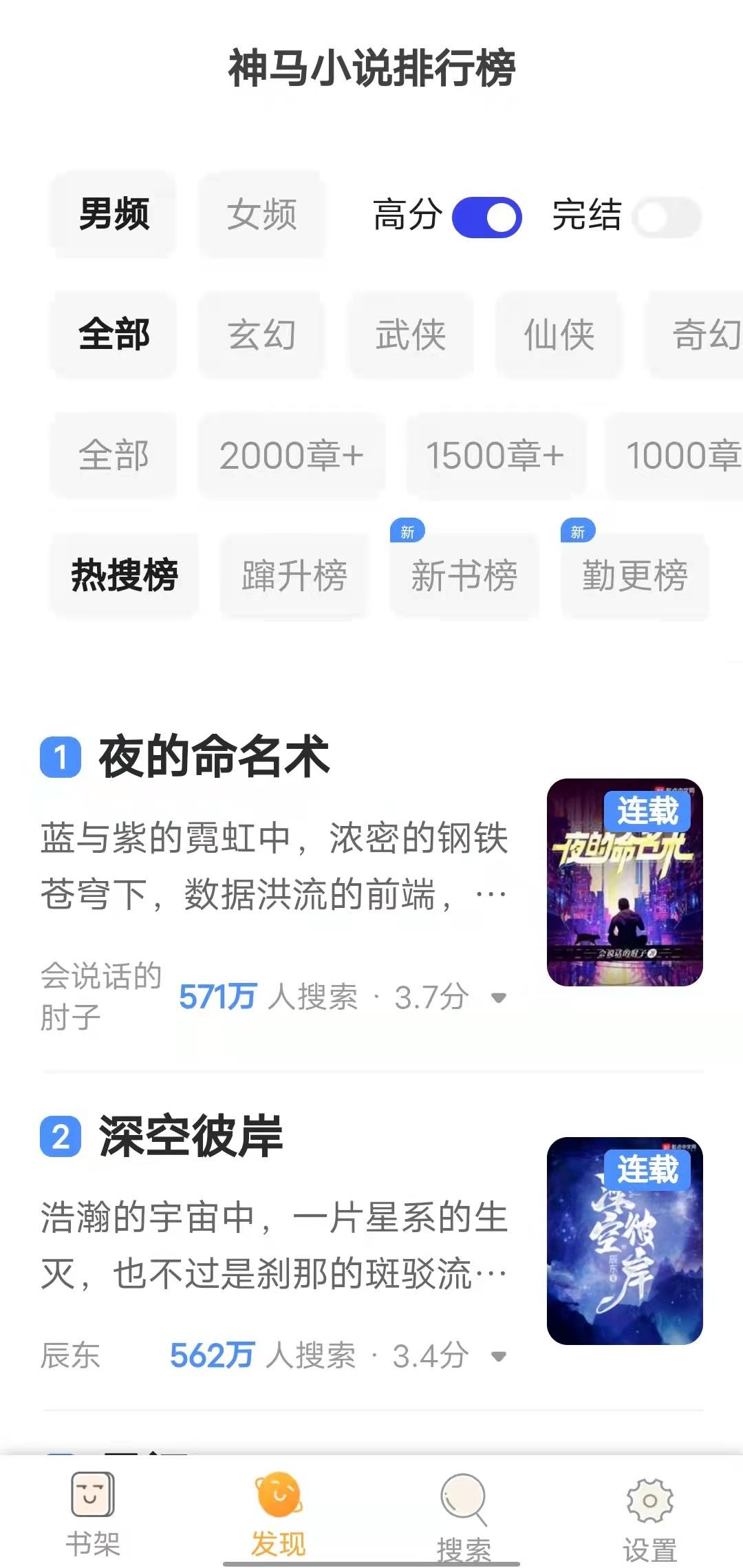The height and width of the screenshot is (1568, 743).
Task: Tap the 热搜榜 ranking tab
Action: [x=125, y=576]
